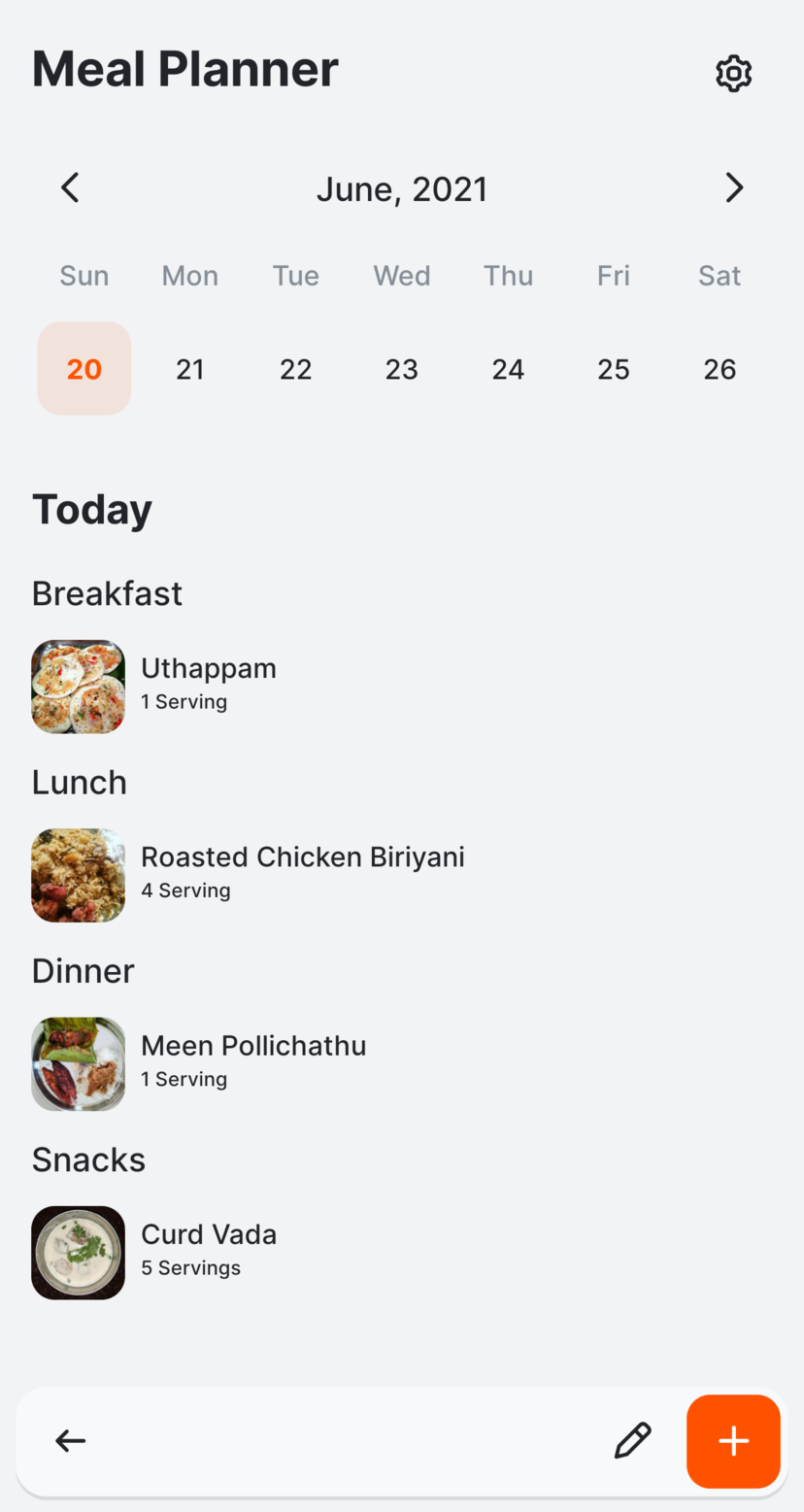Open the Curd Vada snack entry

pyautogui.click(x=209, y=1249)
